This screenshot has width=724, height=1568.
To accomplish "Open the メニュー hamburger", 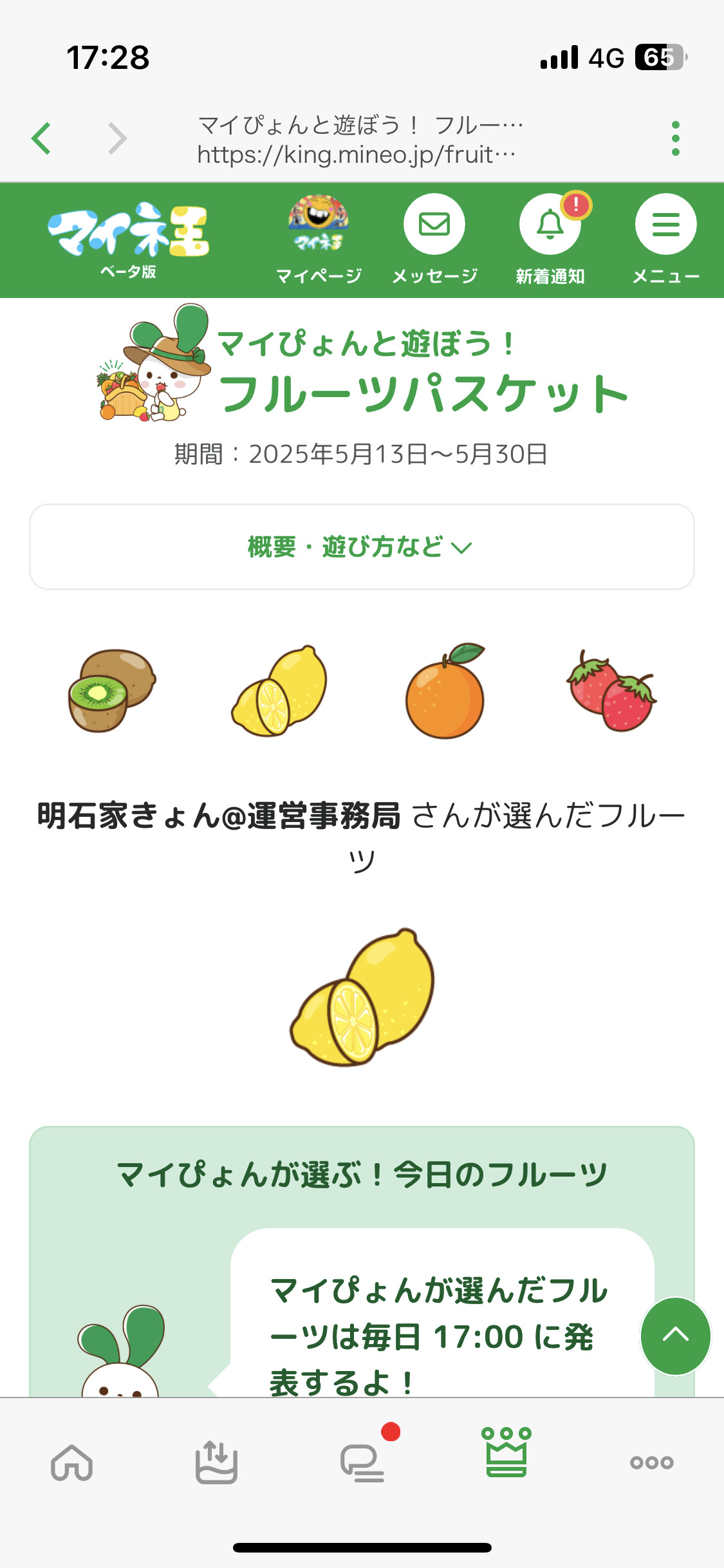I will 665,239.
